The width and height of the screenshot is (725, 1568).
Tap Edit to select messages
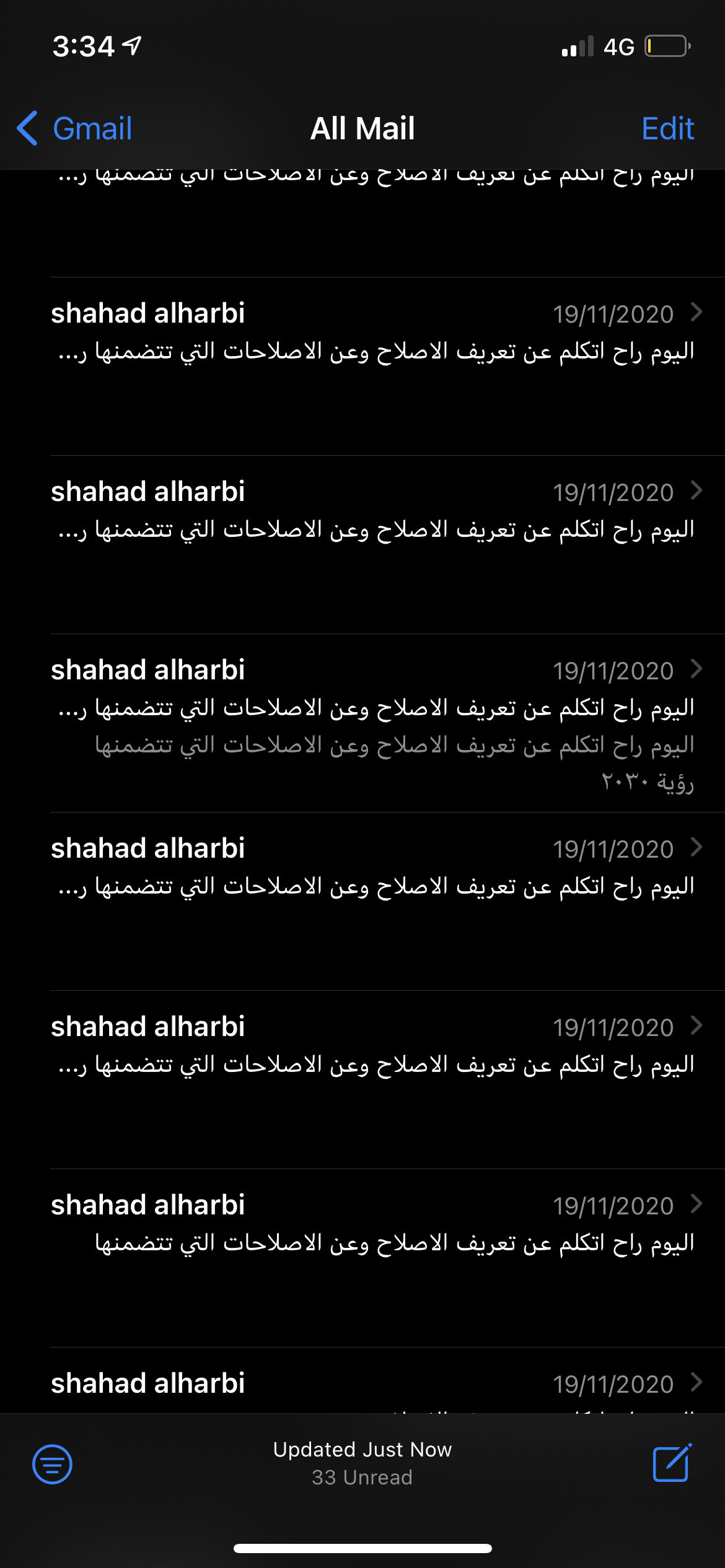click(667, 129)
